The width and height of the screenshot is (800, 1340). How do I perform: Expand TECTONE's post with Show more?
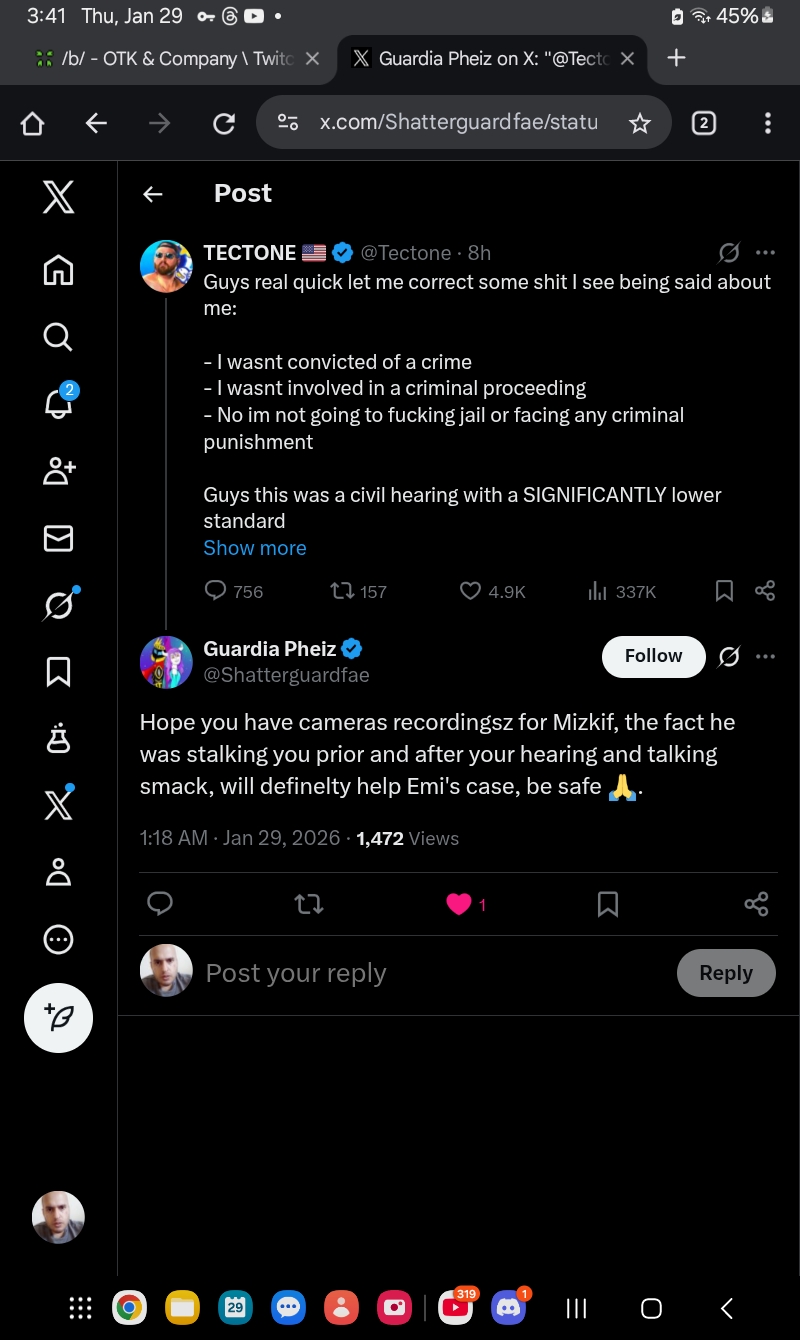tap(255, 548)
